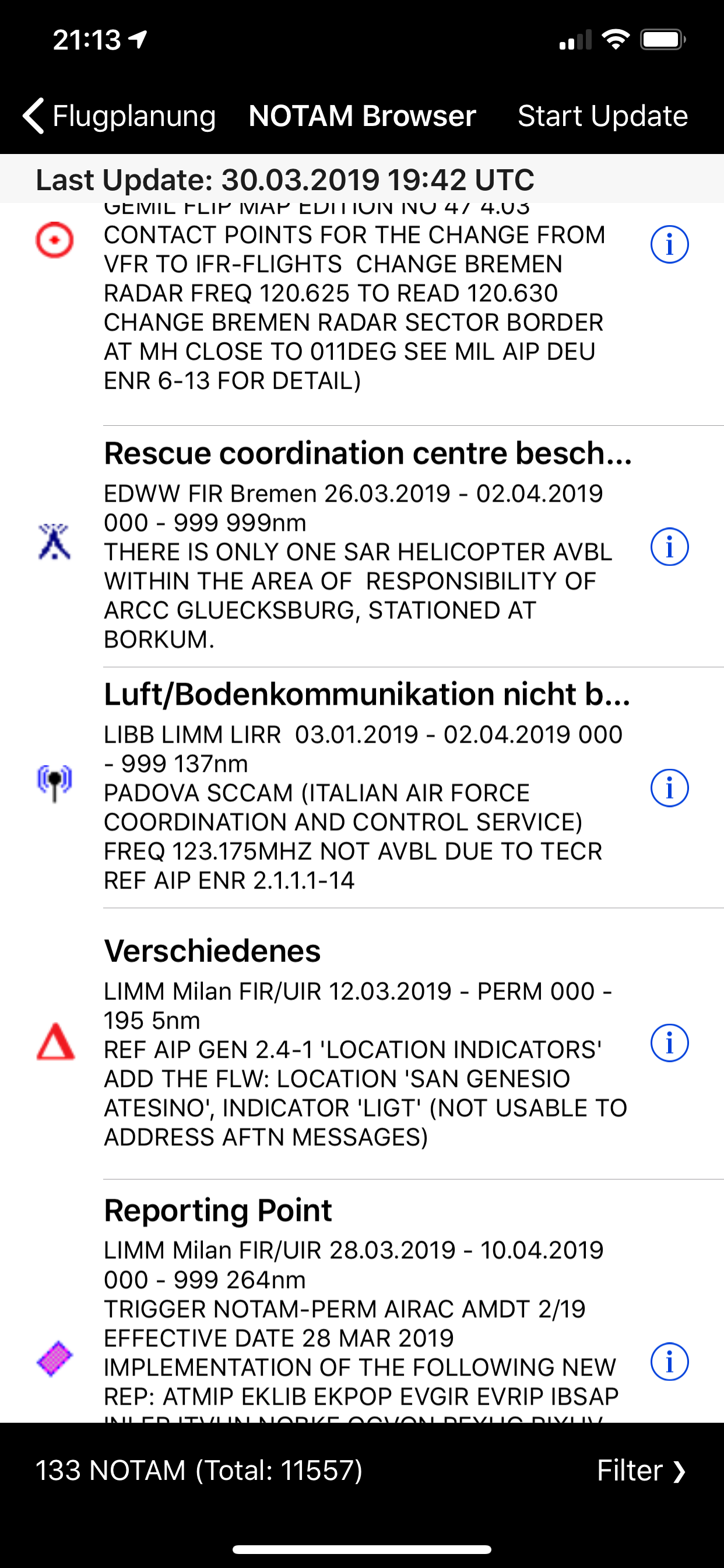
Task: Open the Filter options
Action: (641, 1471)
